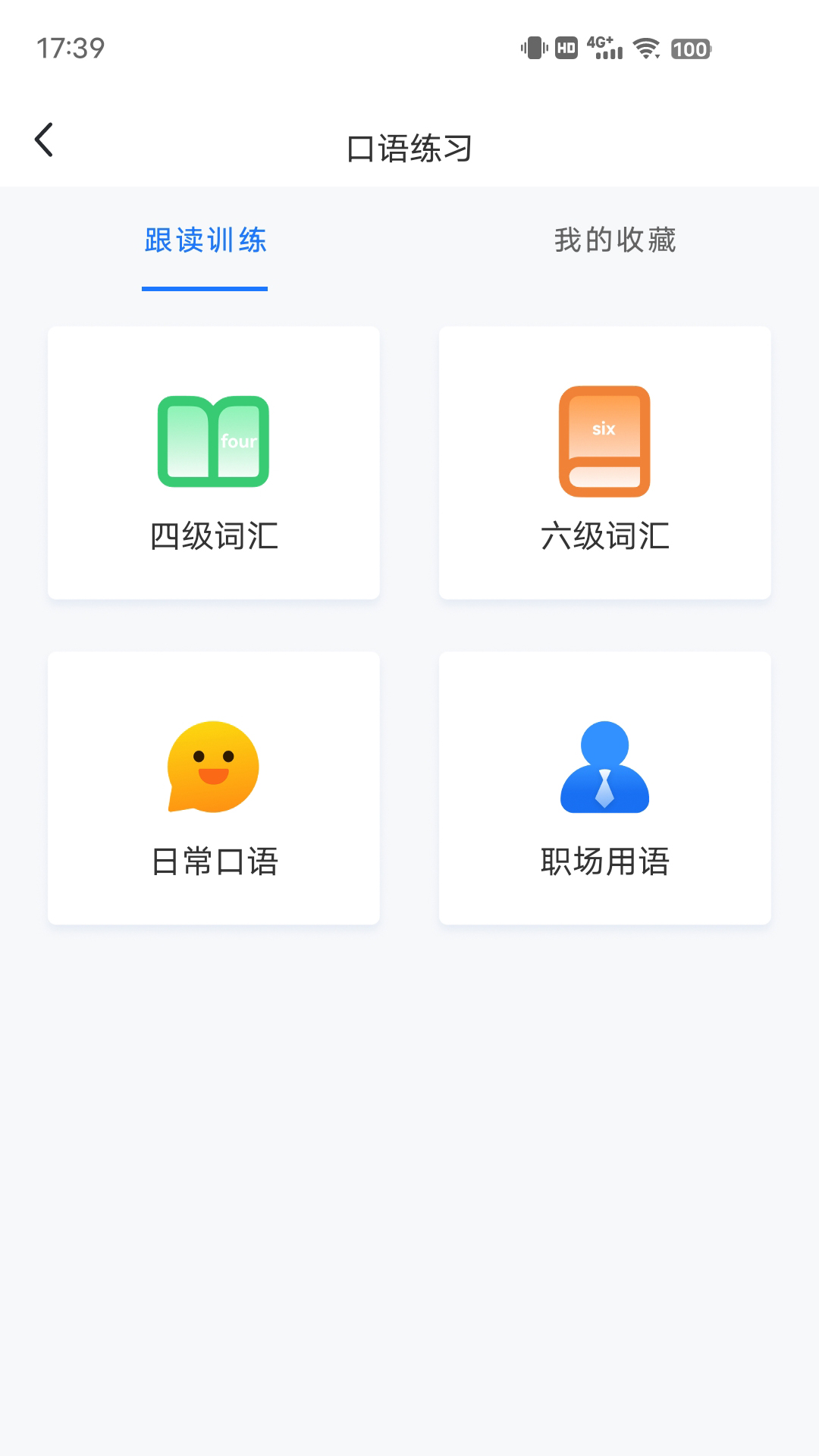Tap the blue businessman icon for 职场用语

pyautogui.click(x=604, y=766)
